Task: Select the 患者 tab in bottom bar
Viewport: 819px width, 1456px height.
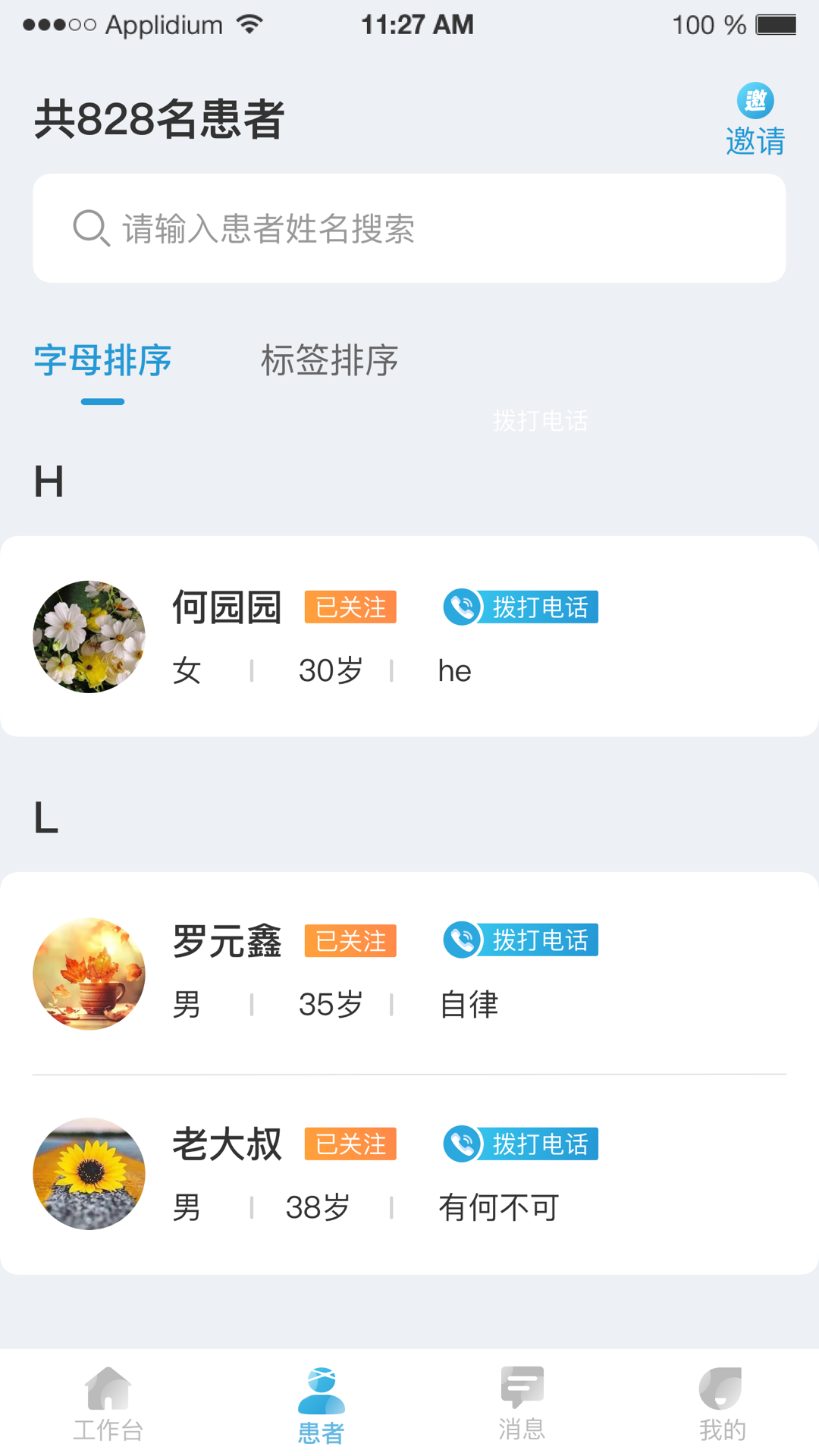Action: click(322, 1405)
